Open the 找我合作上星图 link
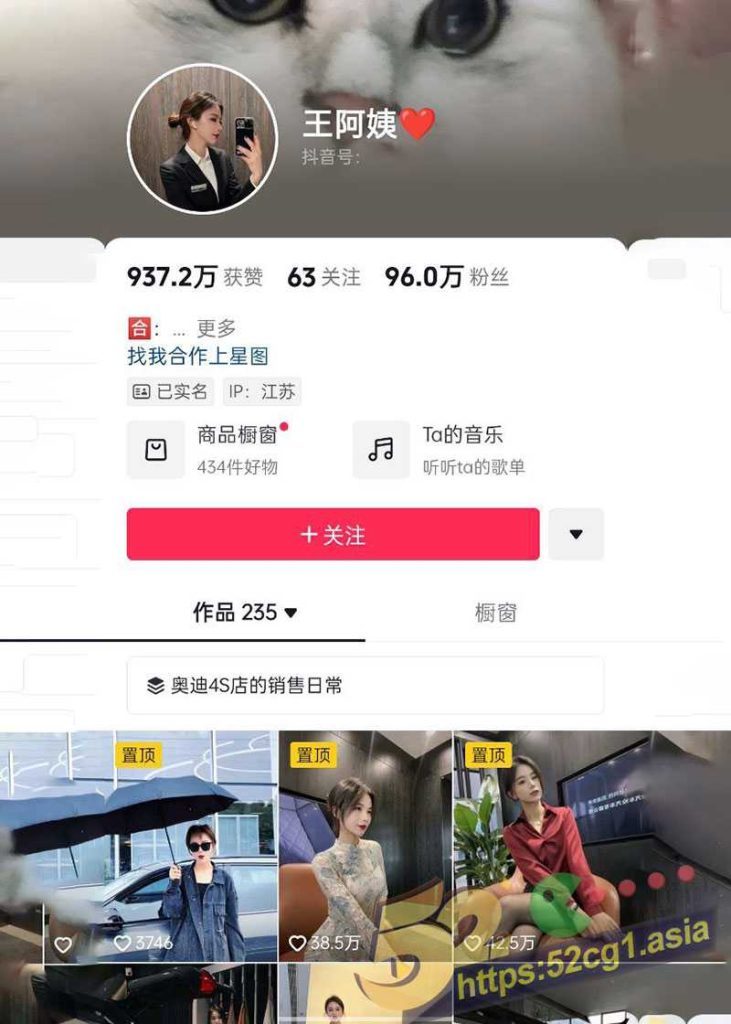 point(197,356)
